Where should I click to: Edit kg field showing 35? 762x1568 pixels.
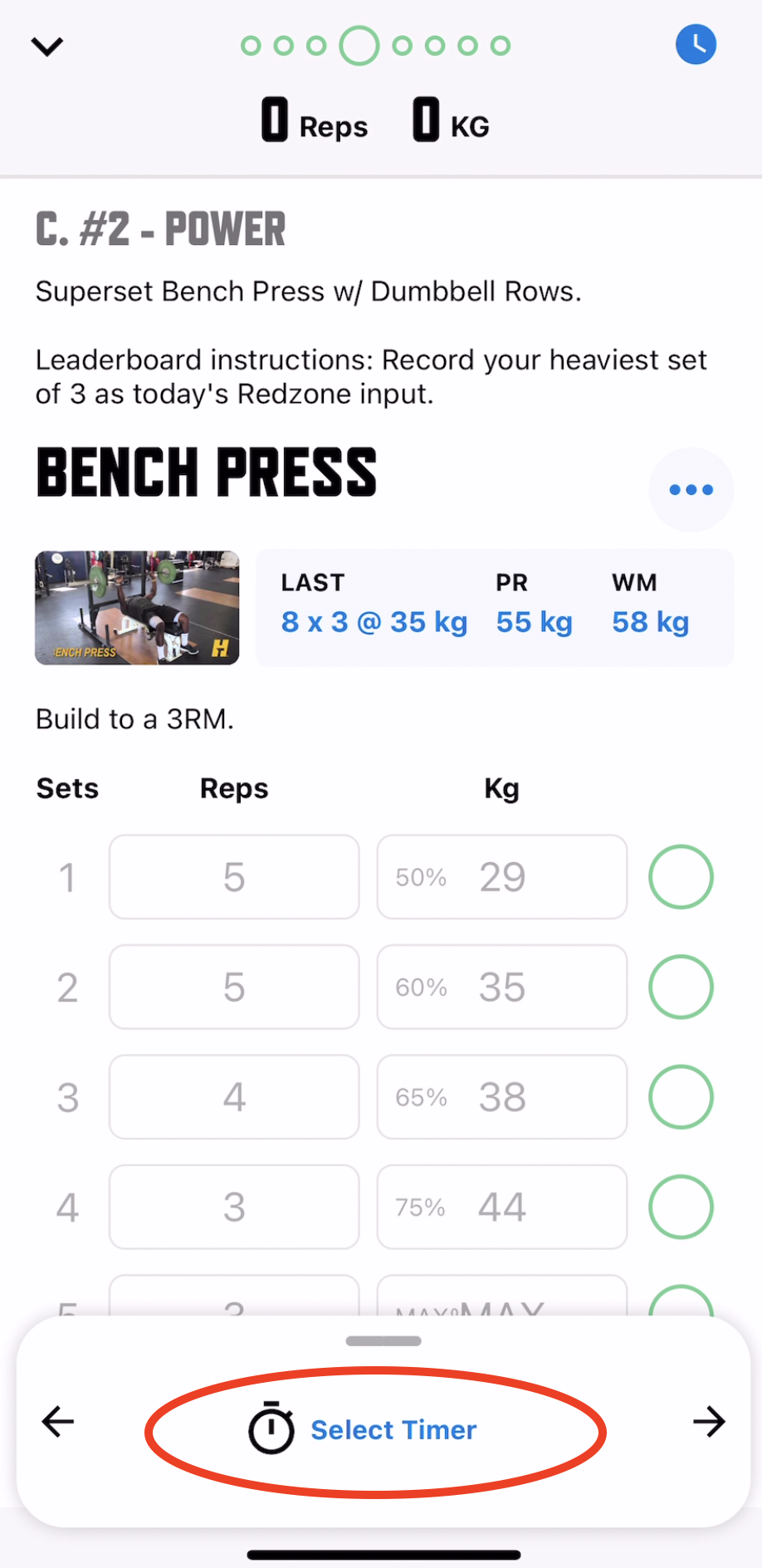tap(502, 987)
